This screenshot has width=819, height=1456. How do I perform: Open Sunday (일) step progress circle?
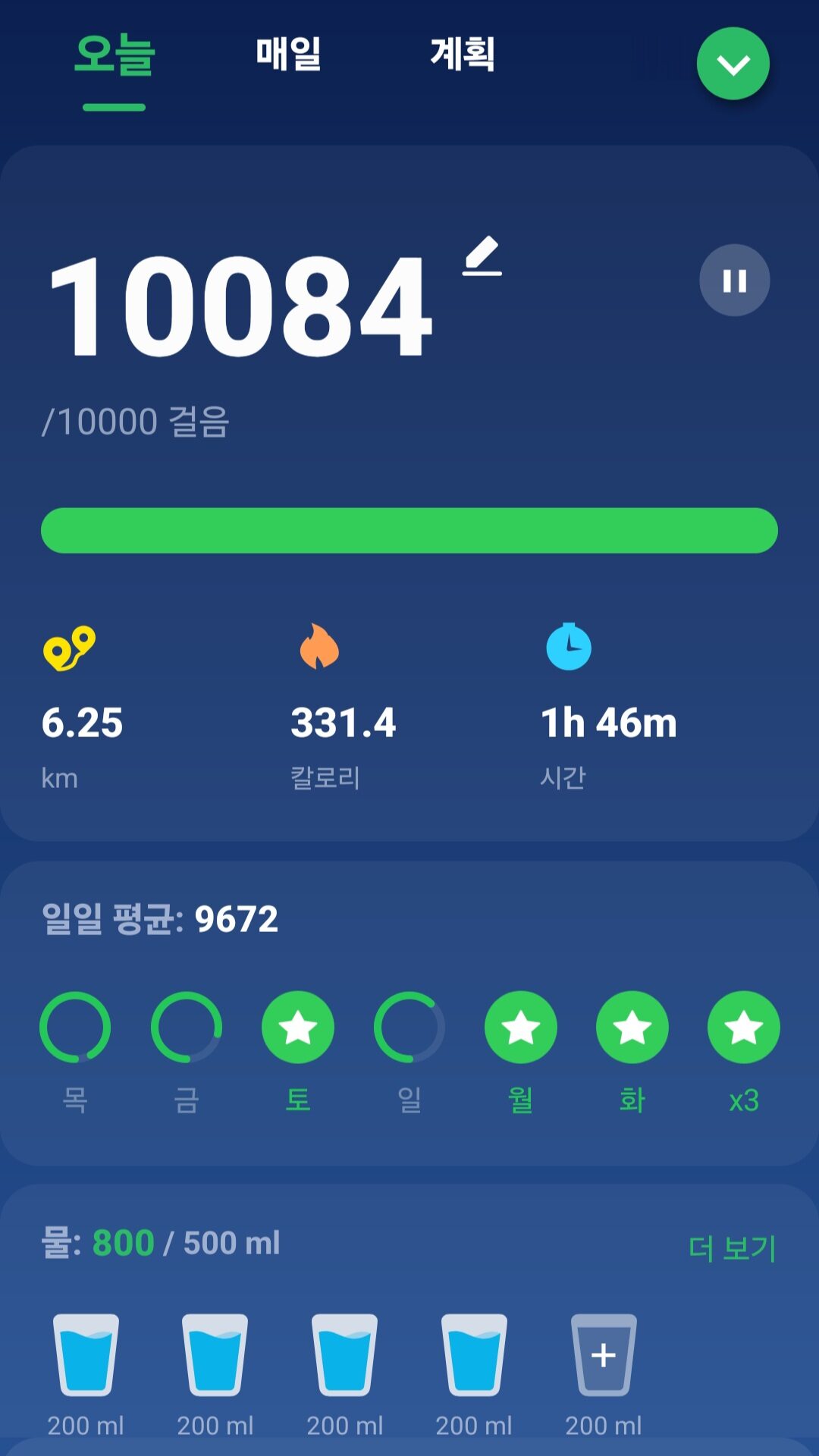tap(409, 1028)
